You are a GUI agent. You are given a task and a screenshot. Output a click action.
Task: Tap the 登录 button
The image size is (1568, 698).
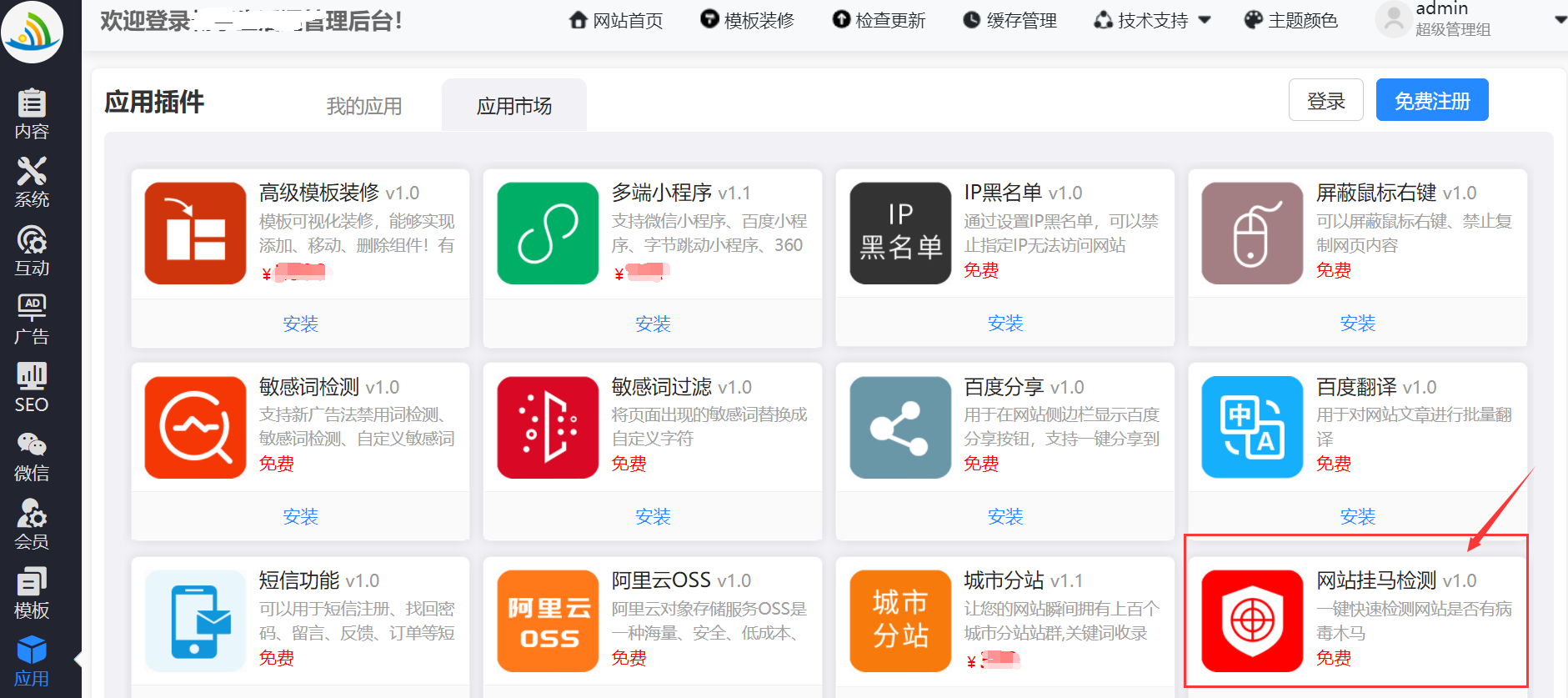pyautogui.click(x=1325, y=101)
